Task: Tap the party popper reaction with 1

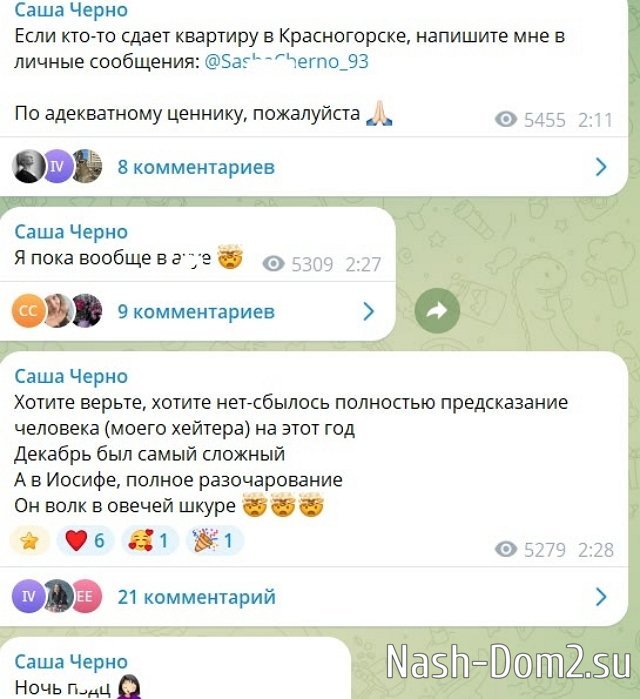Action: click(x=213, y=541)
